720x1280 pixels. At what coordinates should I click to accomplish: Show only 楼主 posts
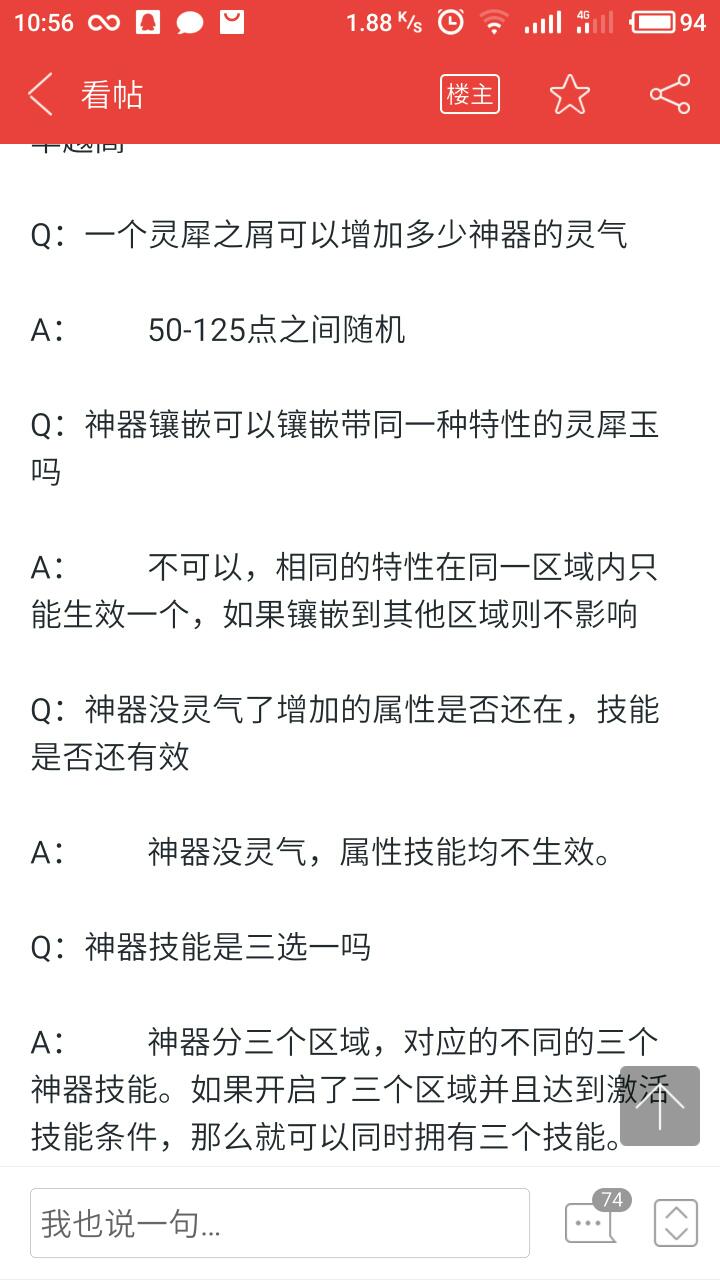pyautogui.click(x=470, y=95)
